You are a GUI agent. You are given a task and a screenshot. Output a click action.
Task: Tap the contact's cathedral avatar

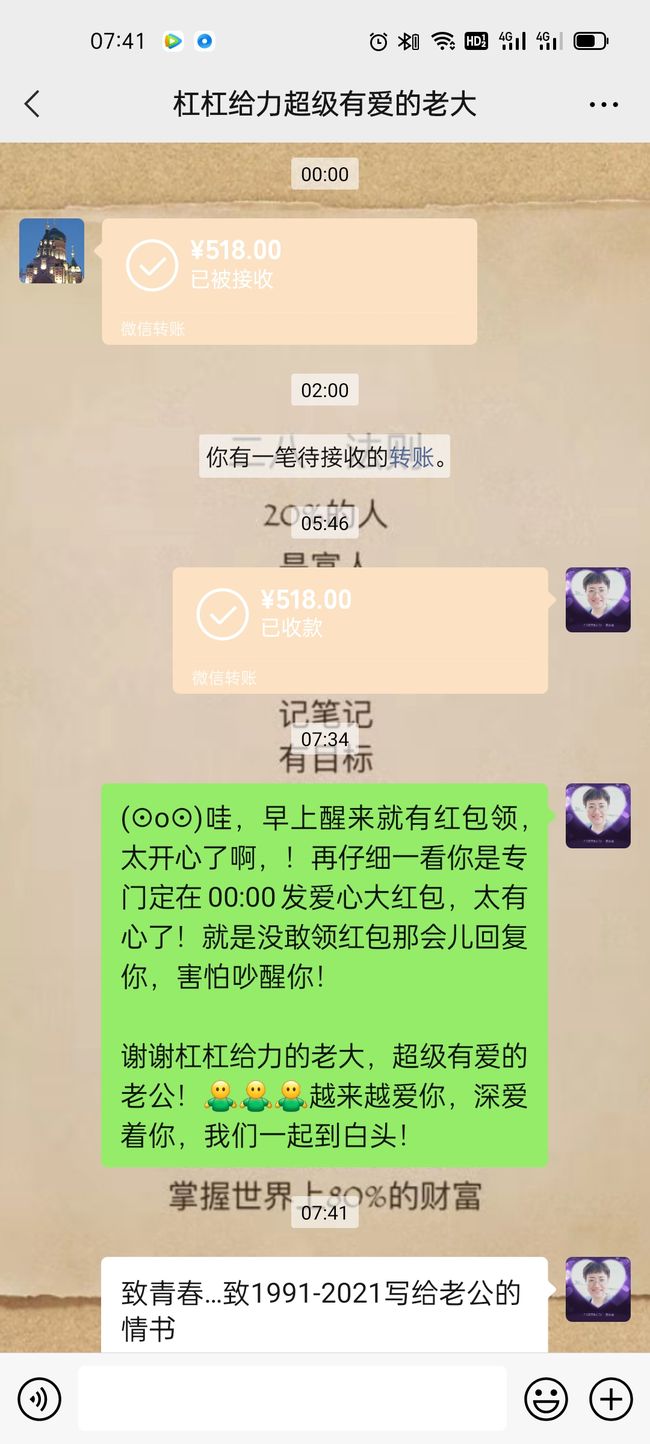[52, 251]
